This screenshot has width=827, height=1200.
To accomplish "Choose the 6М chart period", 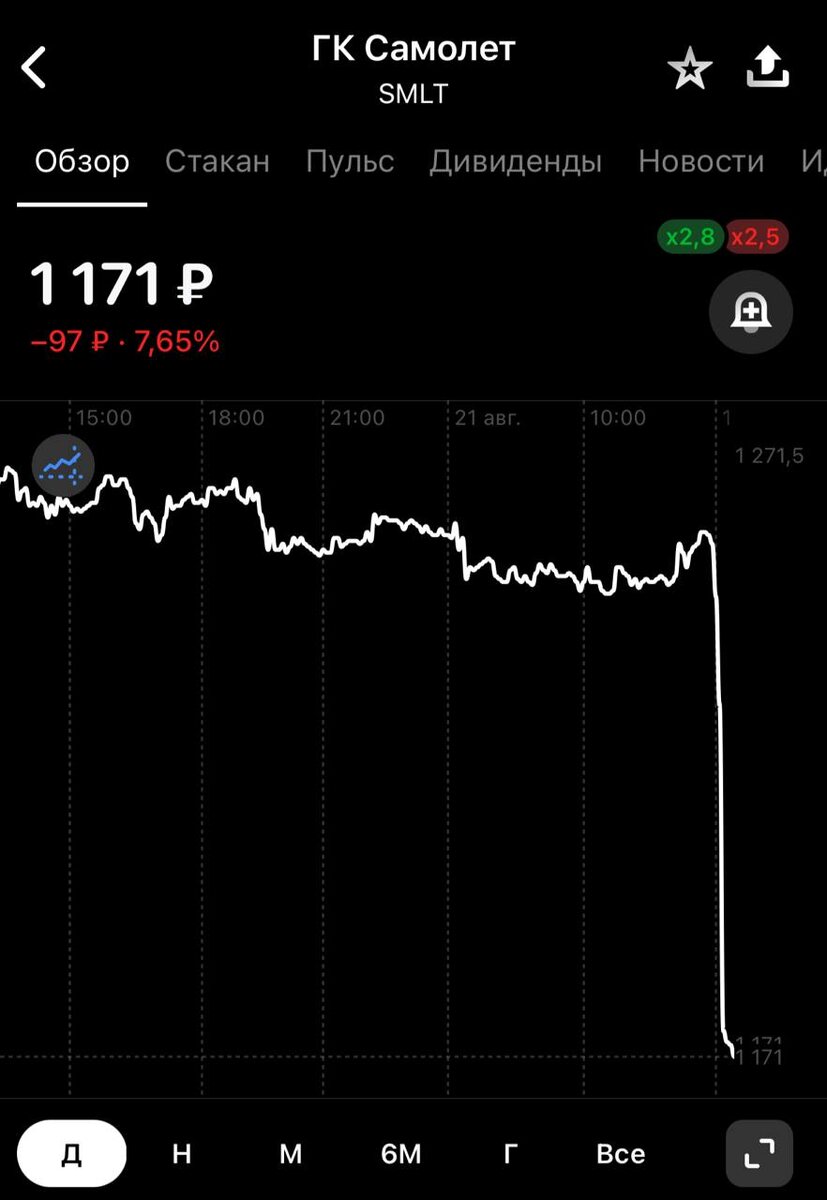I will pyautogui.click(x=401, y=1154).
